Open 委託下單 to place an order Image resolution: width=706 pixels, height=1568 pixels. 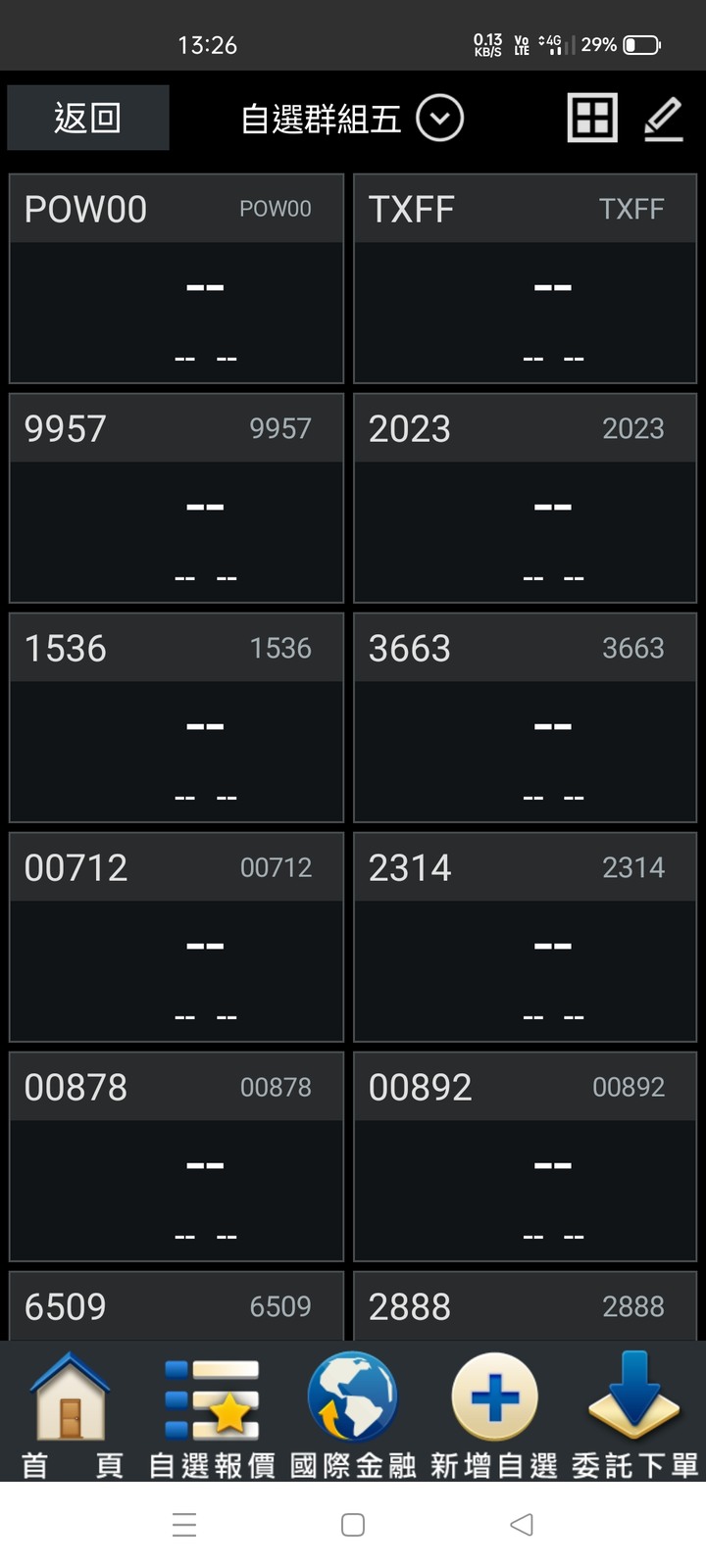click(634, 1413)
